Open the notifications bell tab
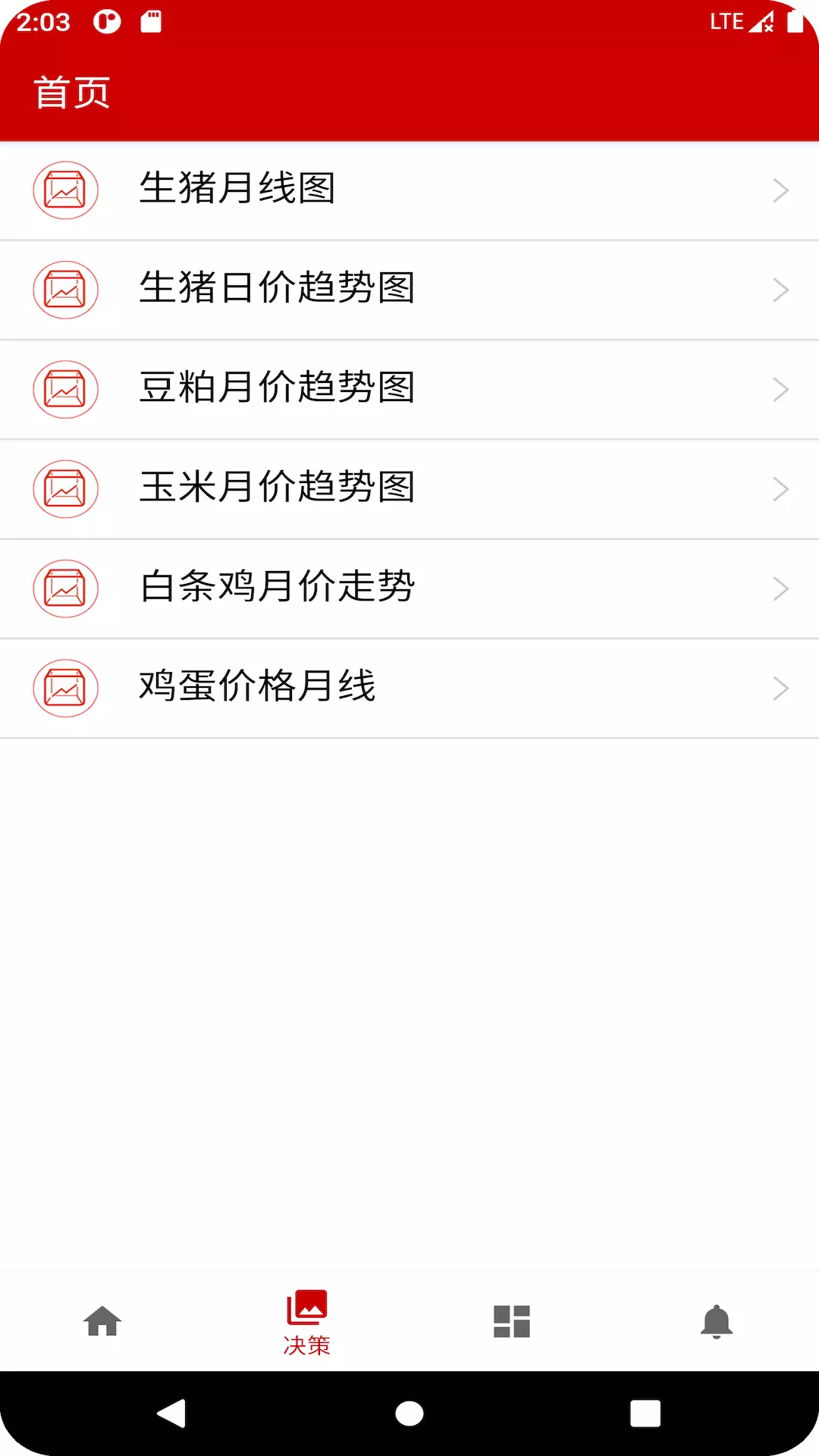 point(717,1322)
